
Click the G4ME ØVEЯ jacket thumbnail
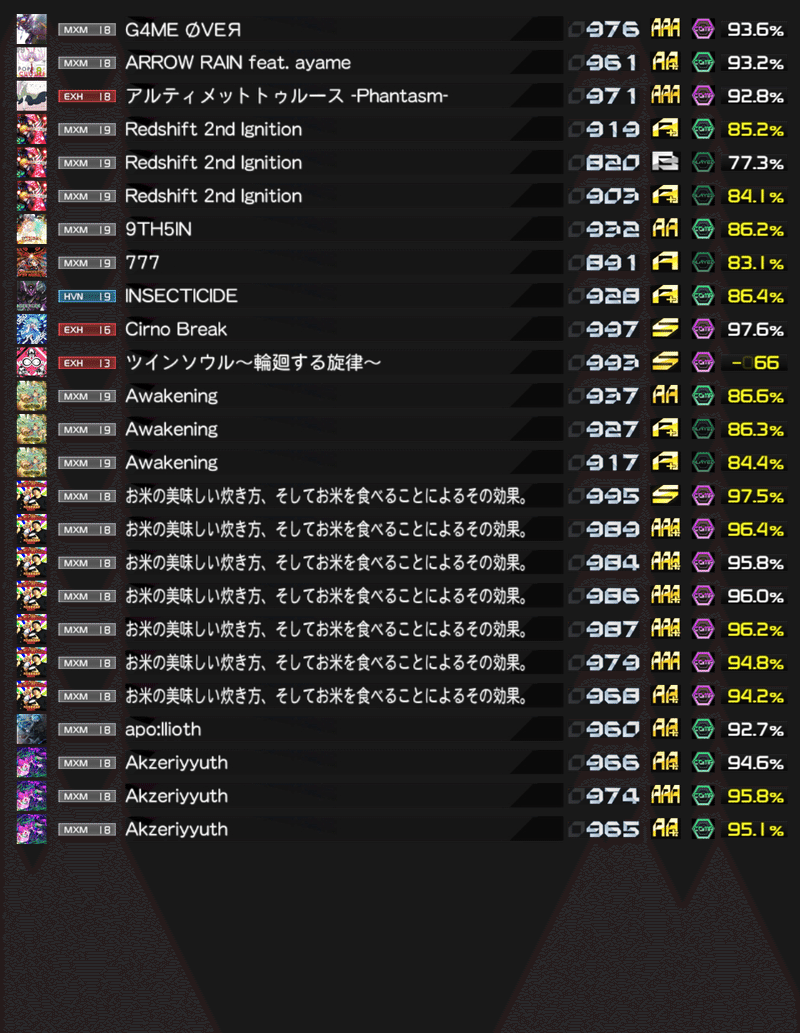click(30, 29)
